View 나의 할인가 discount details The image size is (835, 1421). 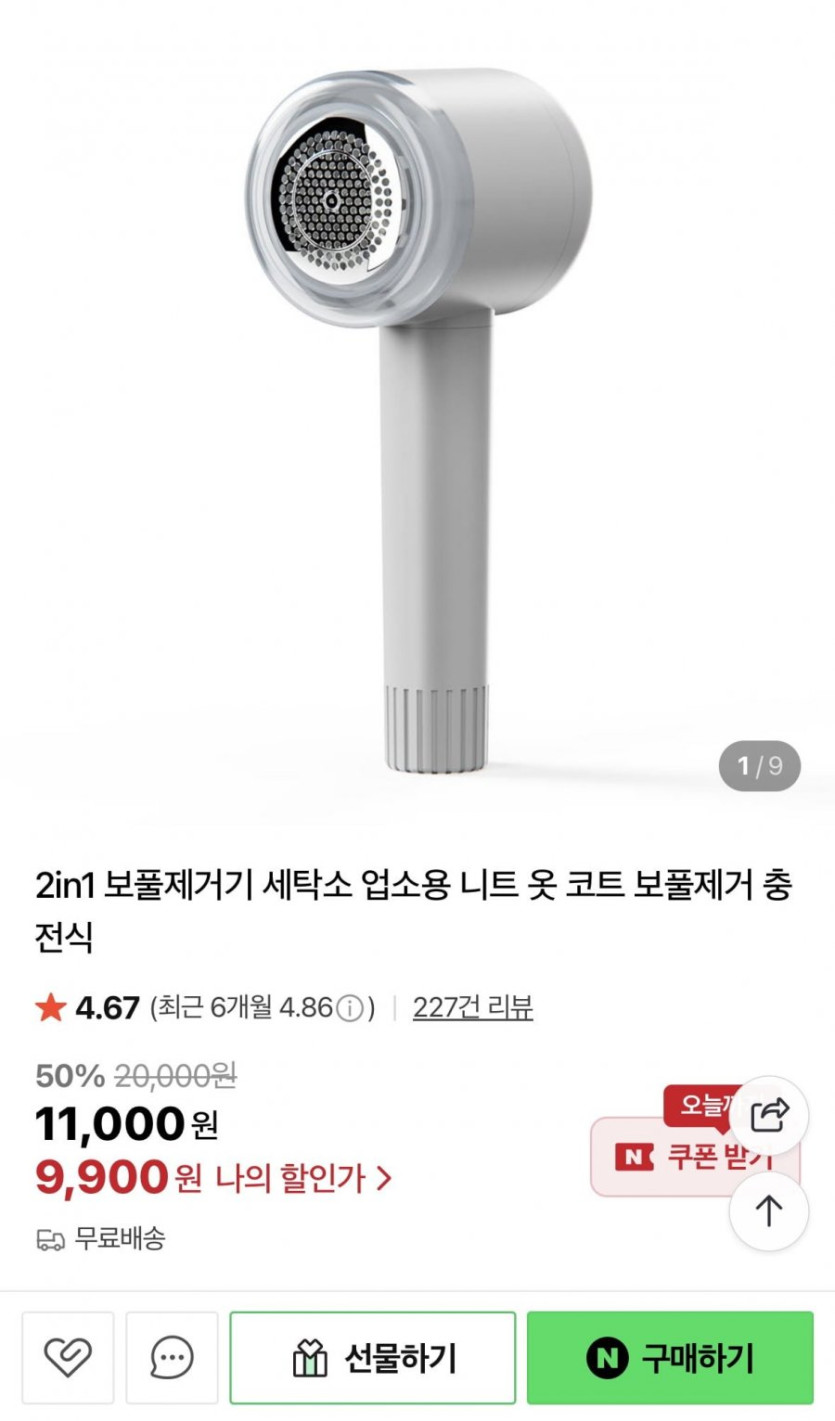[x=299, y=1178]
